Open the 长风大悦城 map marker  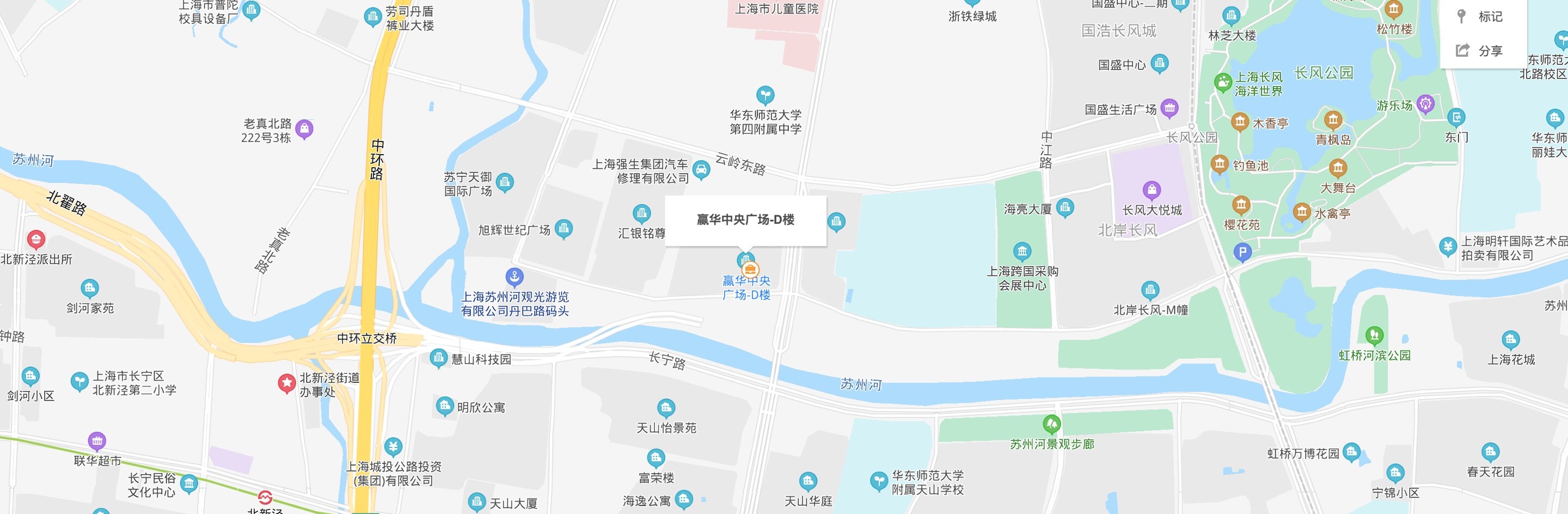1151,190
